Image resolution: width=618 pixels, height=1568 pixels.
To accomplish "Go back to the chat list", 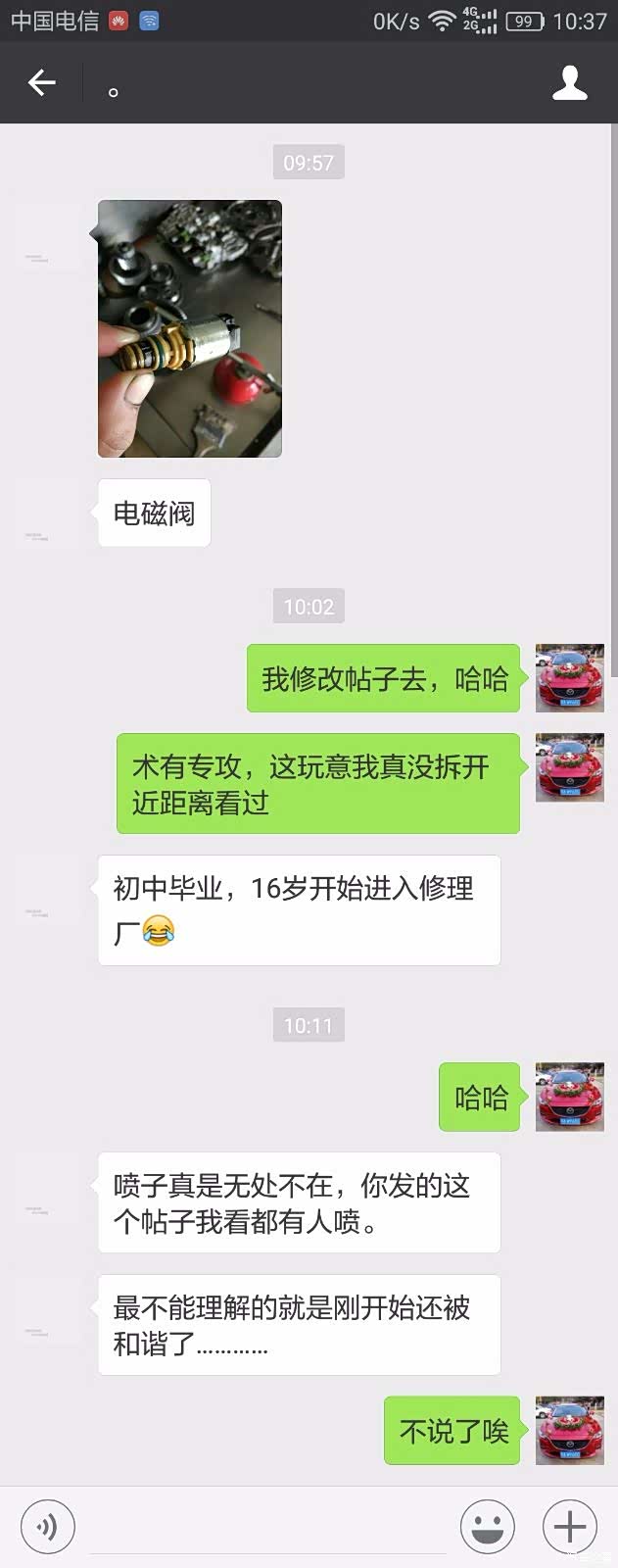I will 42,83.
